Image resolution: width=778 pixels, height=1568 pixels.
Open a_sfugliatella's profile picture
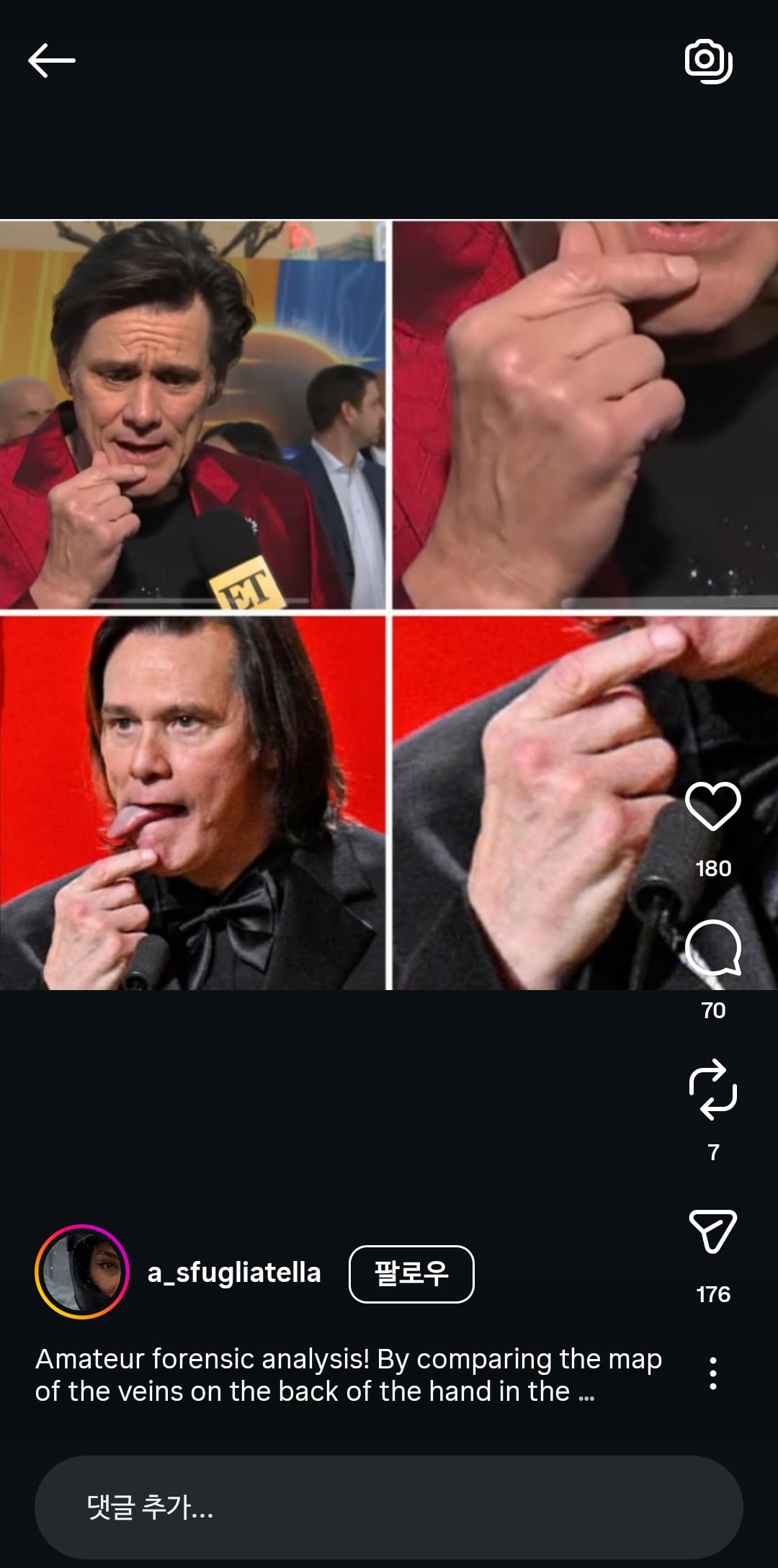pos(82,1272)
